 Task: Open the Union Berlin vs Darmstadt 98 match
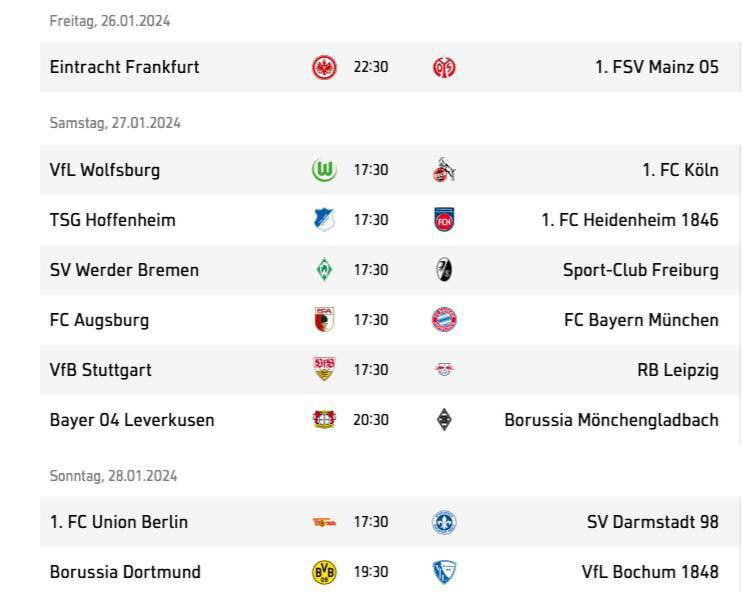(x=371, y=522)
